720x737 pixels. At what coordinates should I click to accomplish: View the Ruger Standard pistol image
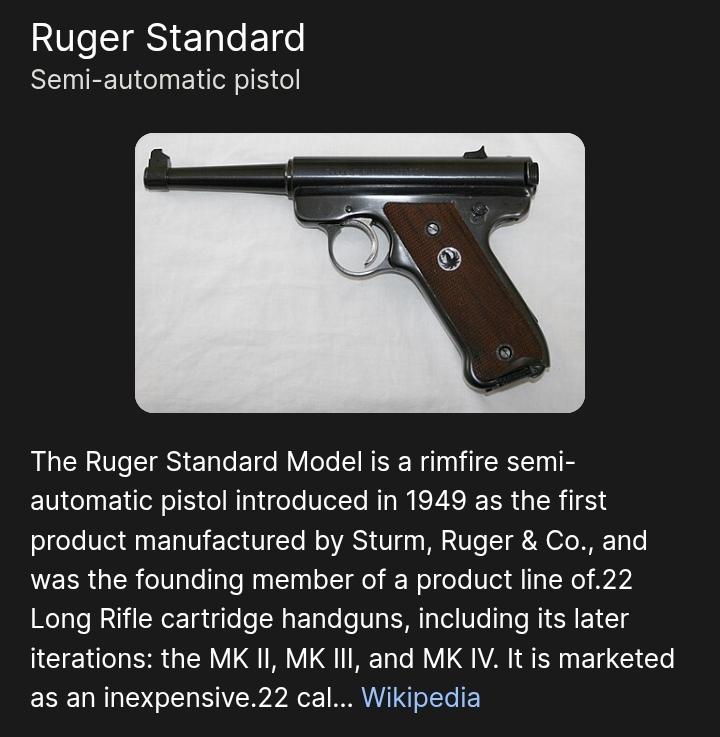pos(360,272)
